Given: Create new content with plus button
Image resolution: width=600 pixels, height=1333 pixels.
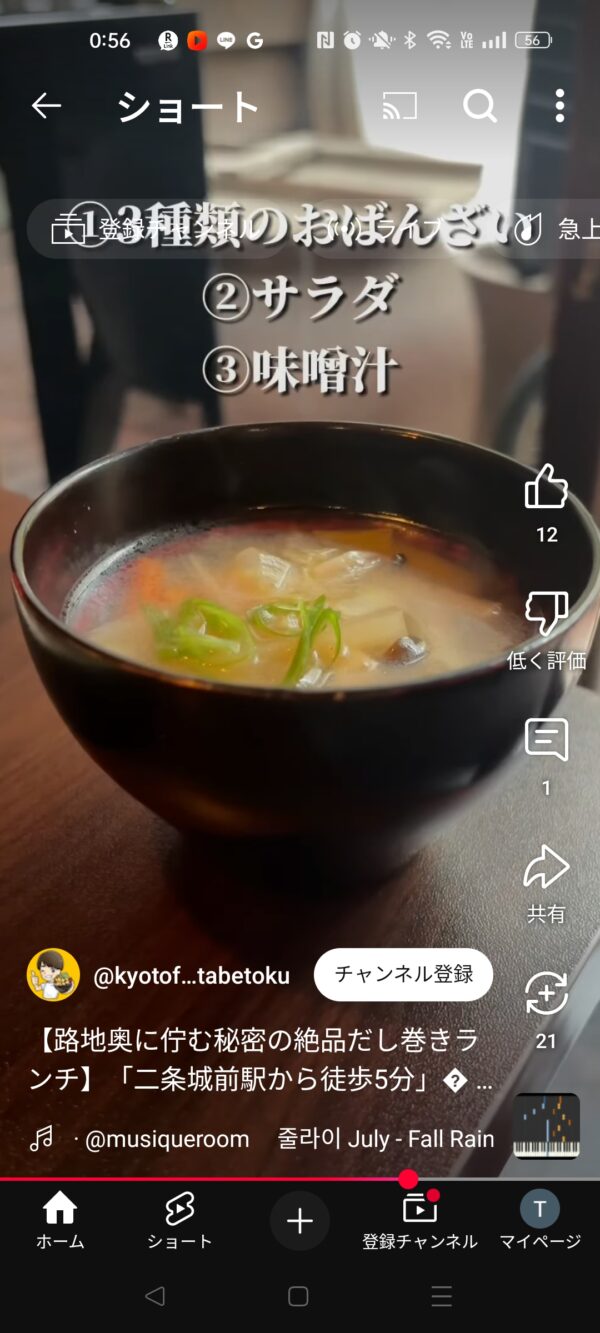Looking at the screenshot, I should [300, 1220].
